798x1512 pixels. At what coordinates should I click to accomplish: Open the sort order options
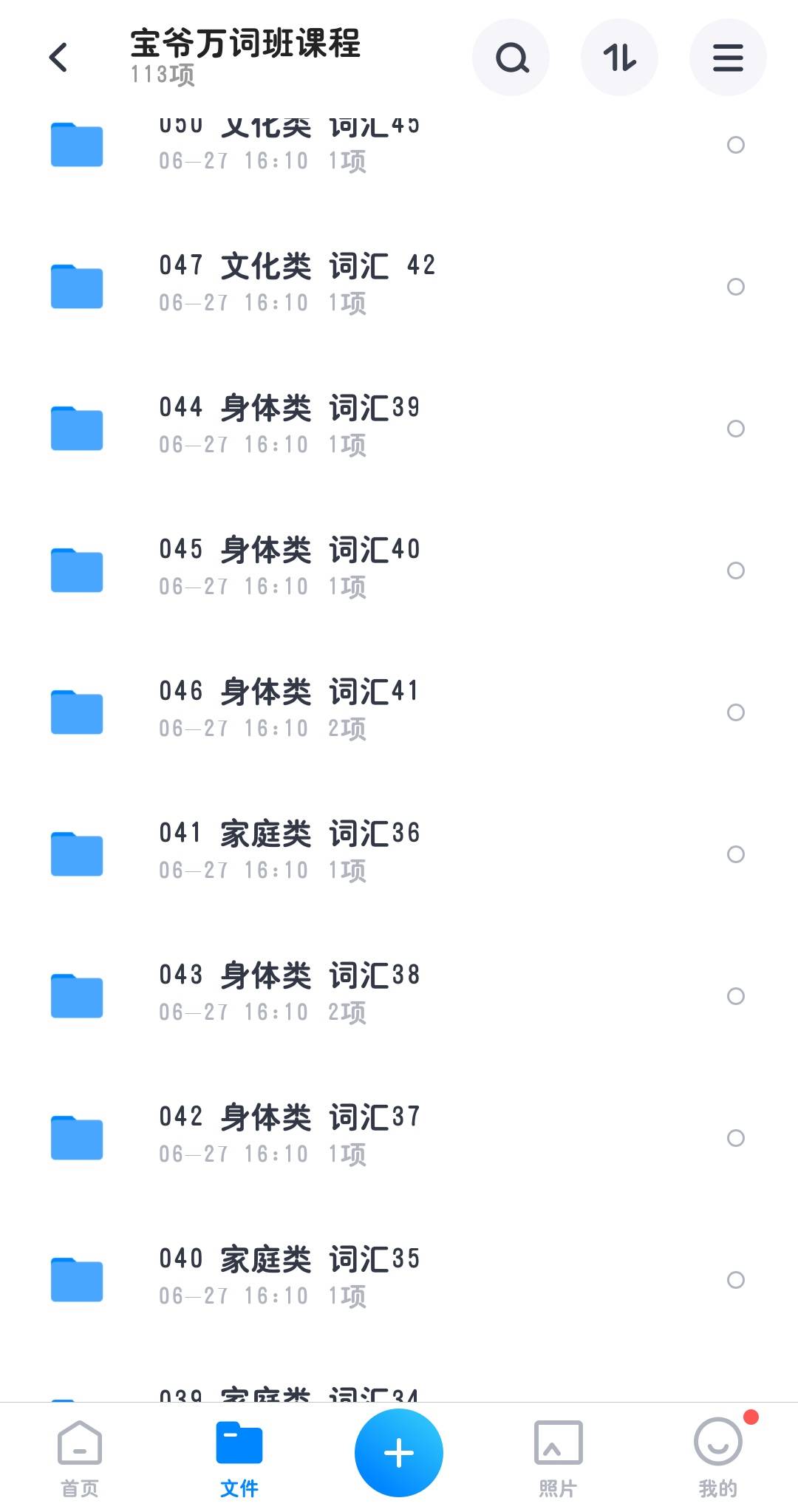point(619,58)
